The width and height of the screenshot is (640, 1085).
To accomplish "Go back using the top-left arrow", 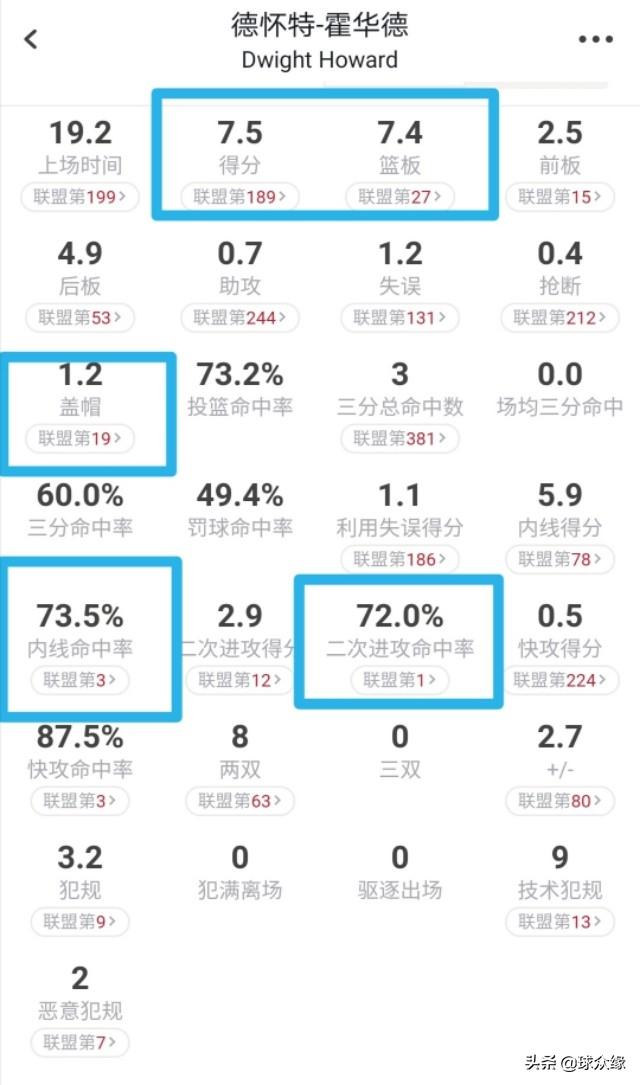I will [30, 39].
